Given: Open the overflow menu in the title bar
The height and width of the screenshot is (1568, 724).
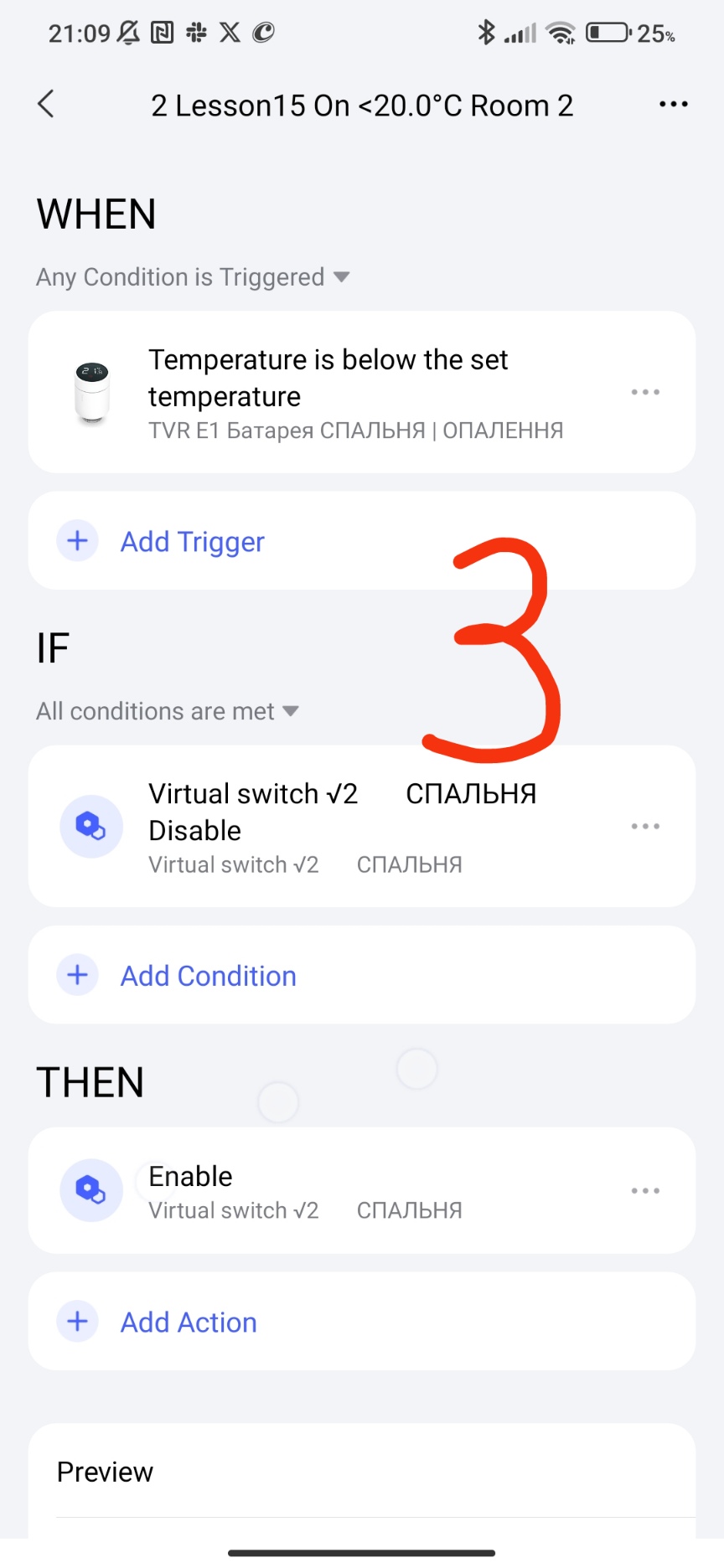Looking at the screenshot, I should pyautogui.click(x=673, y=105).
